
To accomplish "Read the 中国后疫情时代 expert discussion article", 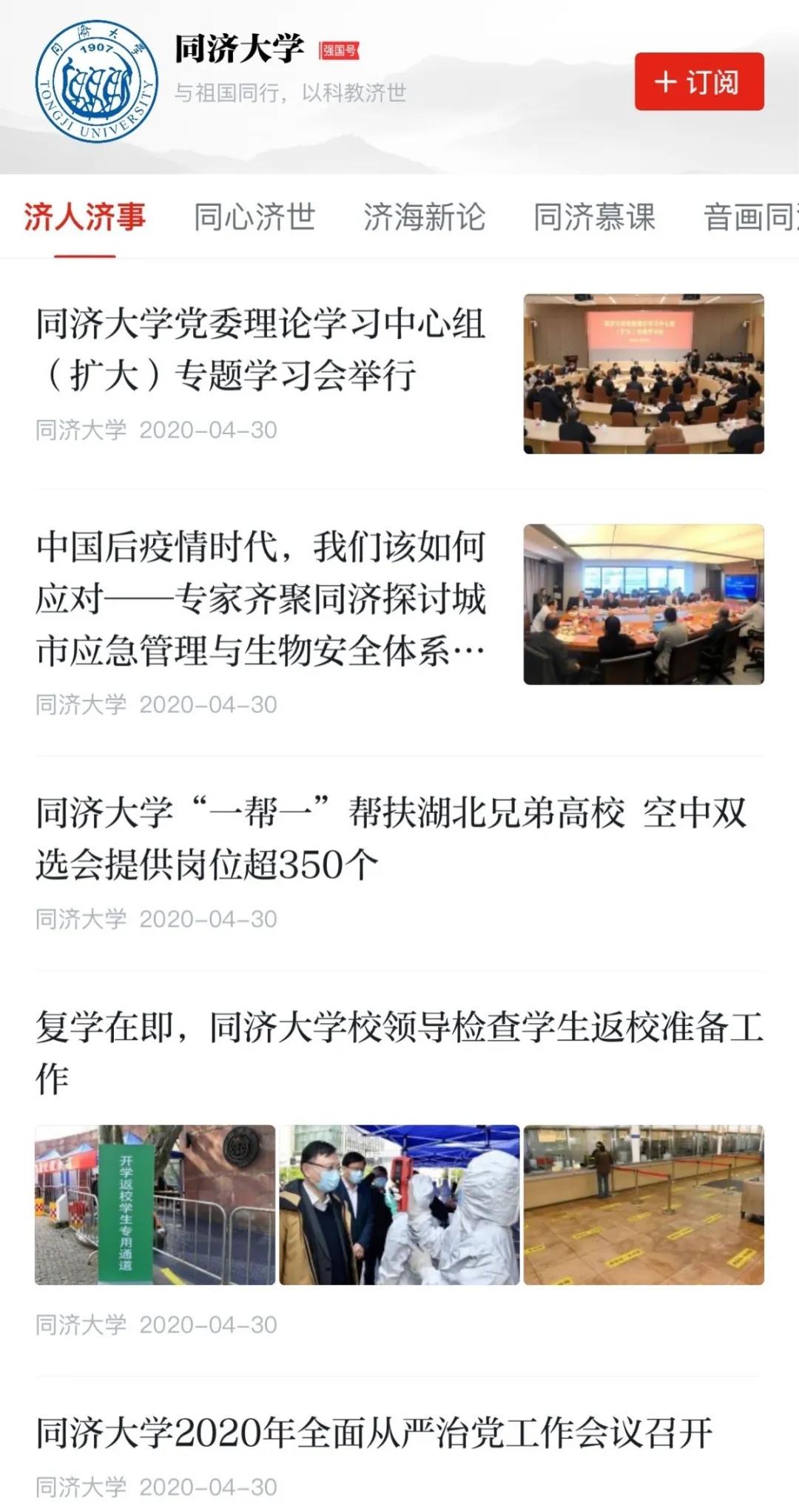I will coord(260,598).
